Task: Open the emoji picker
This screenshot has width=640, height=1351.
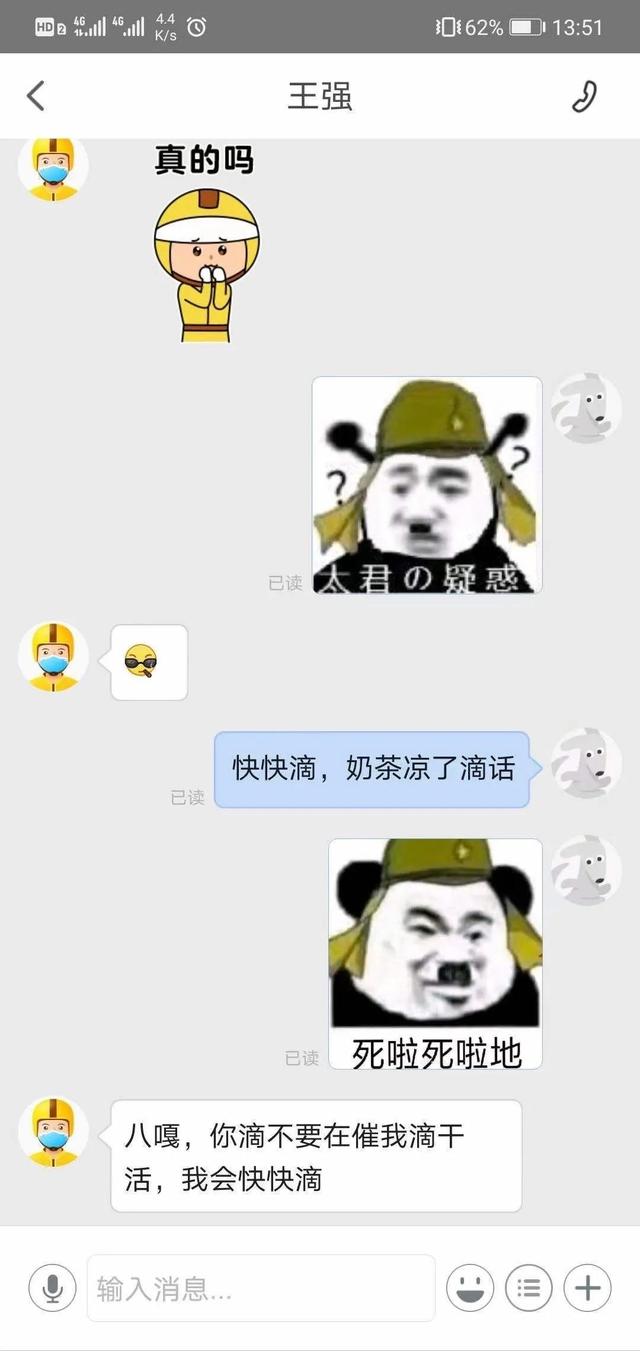Action: pos(470,1288)
